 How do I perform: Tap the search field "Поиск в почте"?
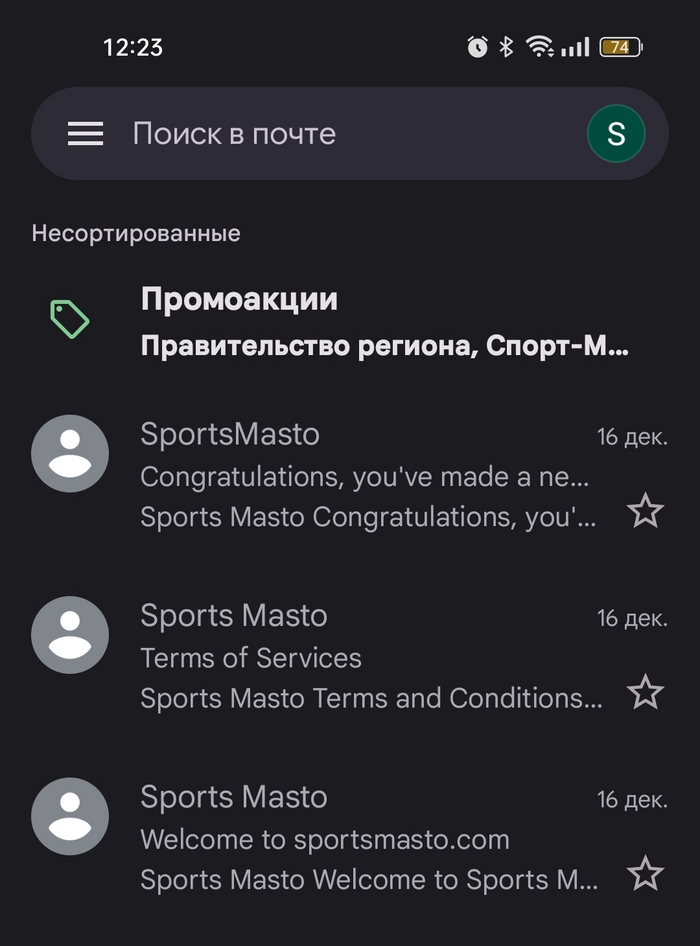click(340, 134)
